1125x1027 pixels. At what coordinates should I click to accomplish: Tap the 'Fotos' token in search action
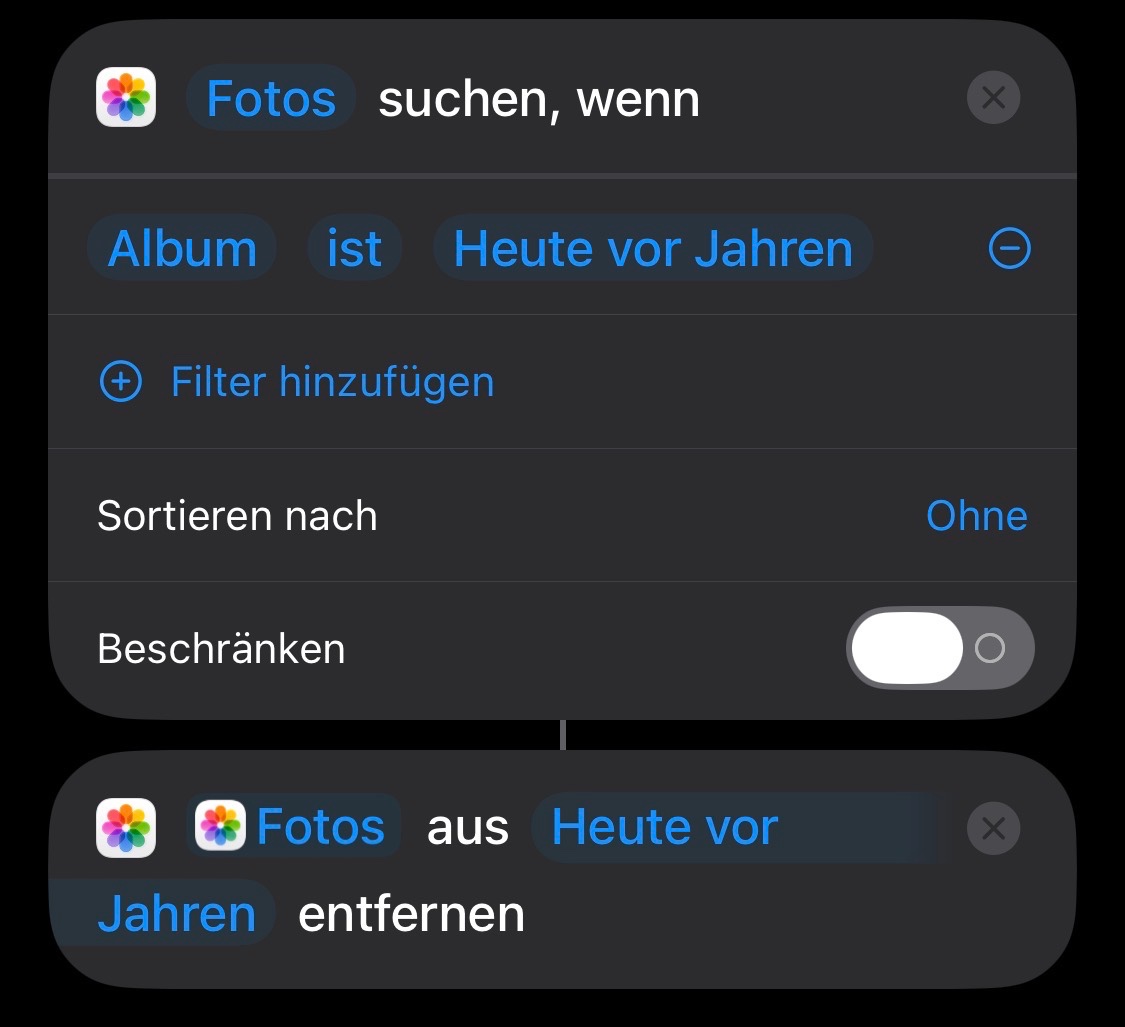point(270,99)
